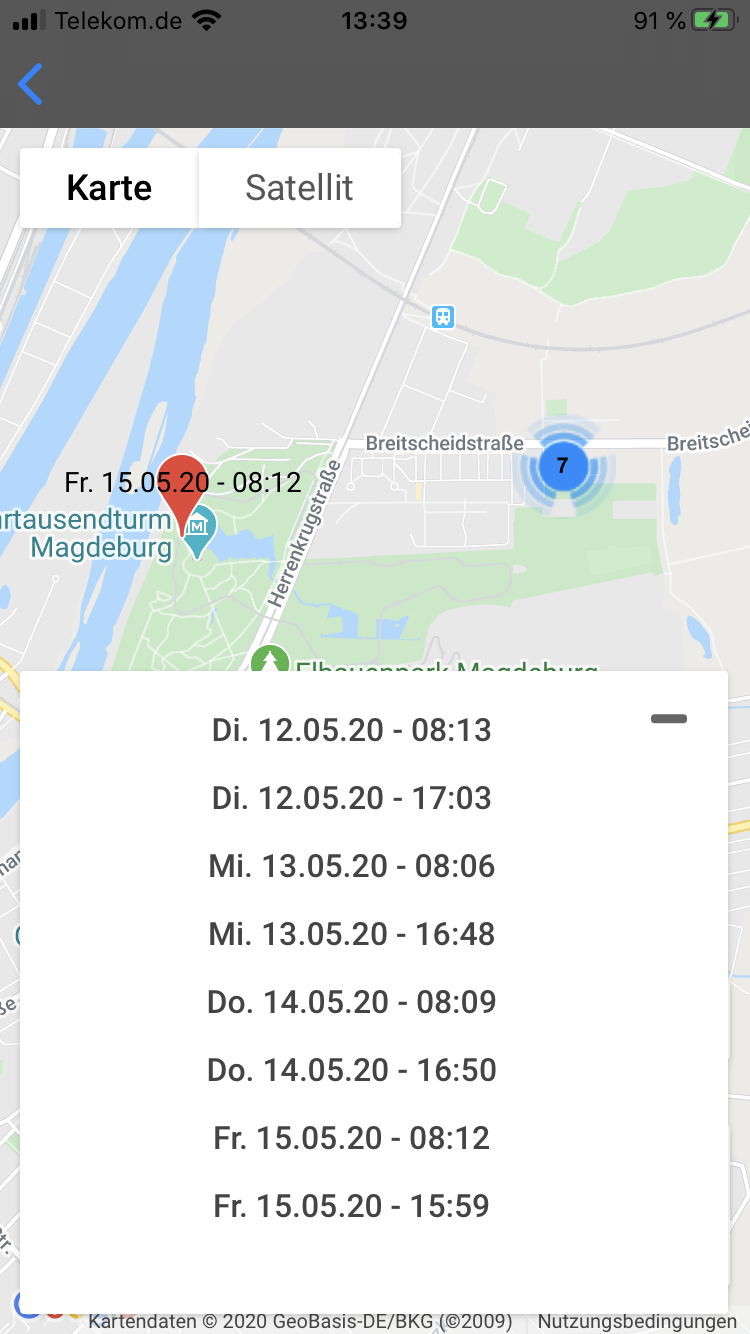Open the blue cluster marked 7
Screen dimensions: 750x1334
(562, 465)
